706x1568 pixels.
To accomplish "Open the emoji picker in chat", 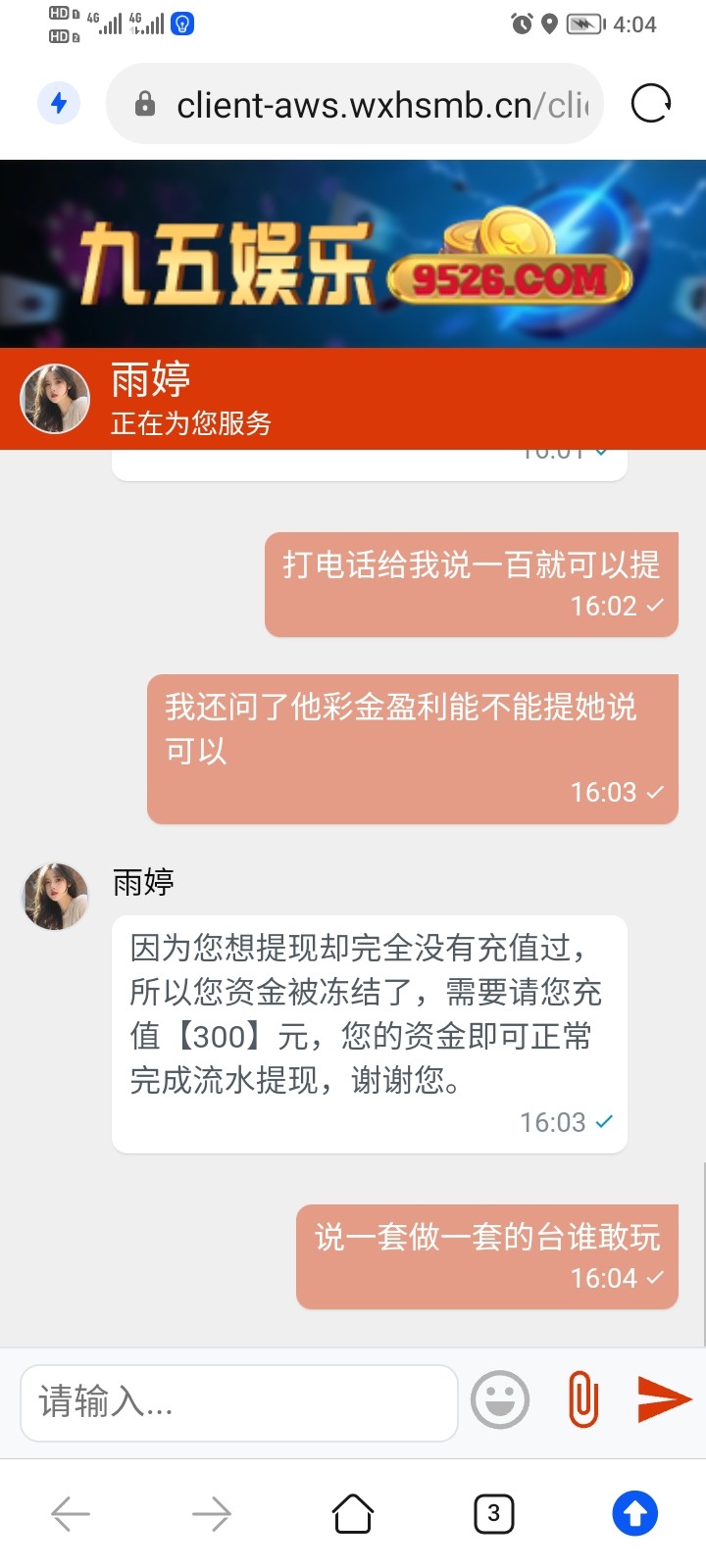I will (x=500, y=1400).
